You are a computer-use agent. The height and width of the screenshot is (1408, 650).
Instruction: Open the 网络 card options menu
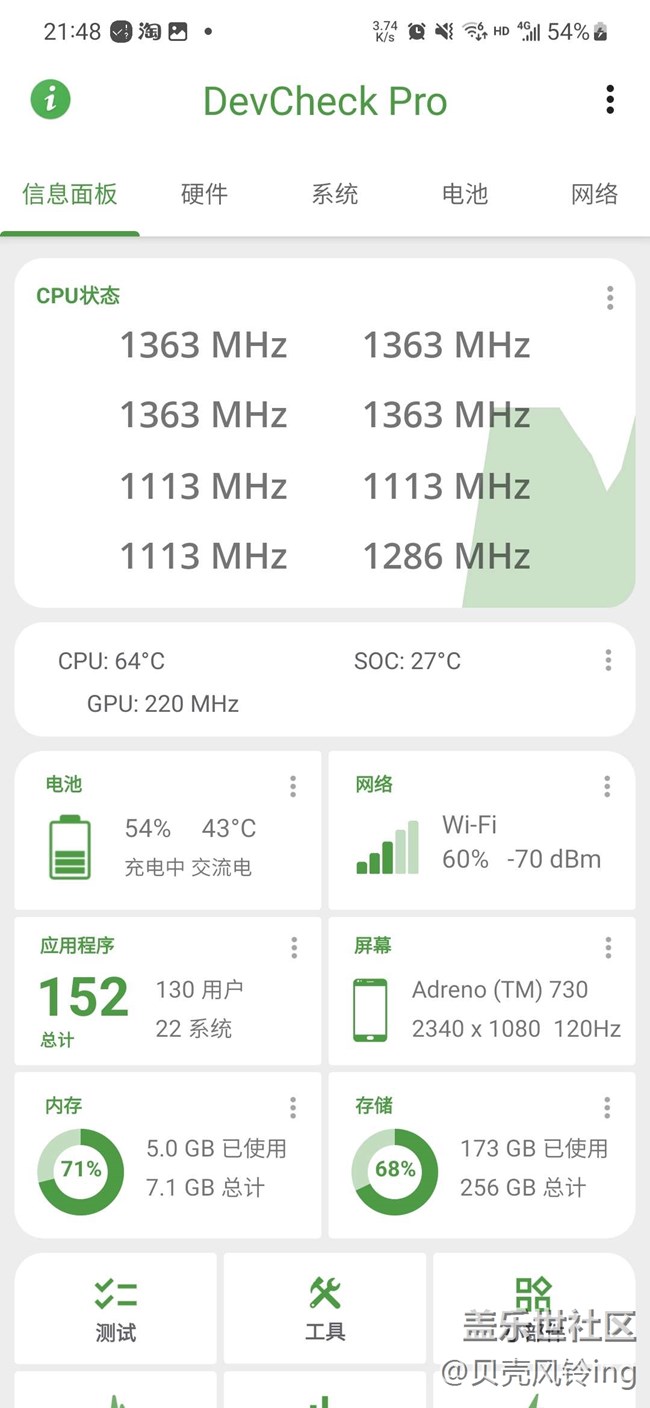607,786
